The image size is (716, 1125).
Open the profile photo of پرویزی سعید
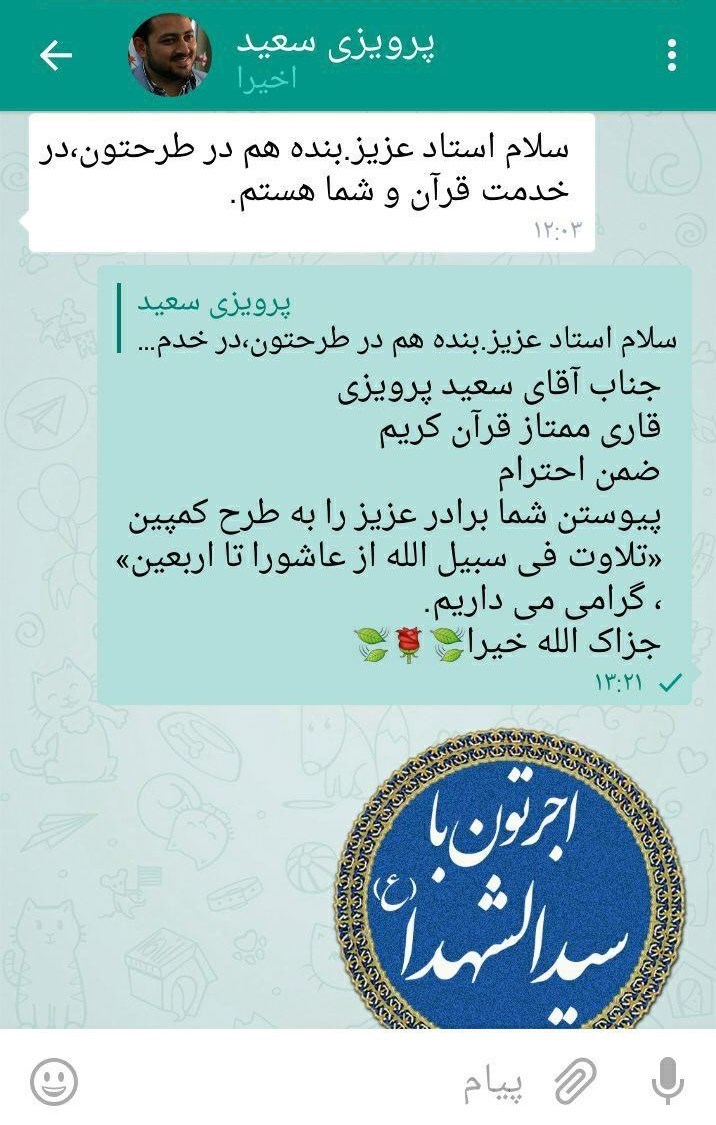click(x=169, y=56)
